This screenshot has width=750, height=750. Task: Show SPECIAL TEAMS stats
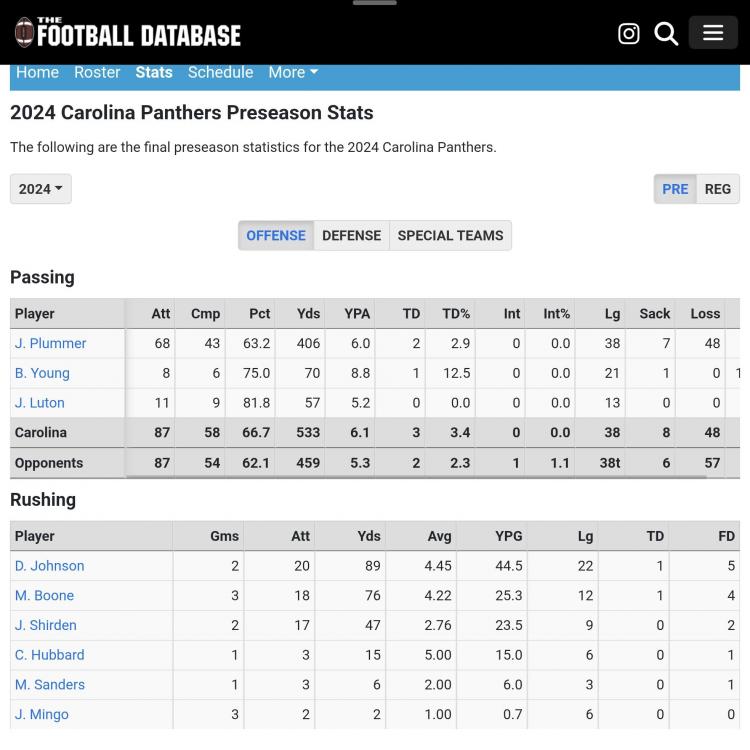(x=450, y=235)
